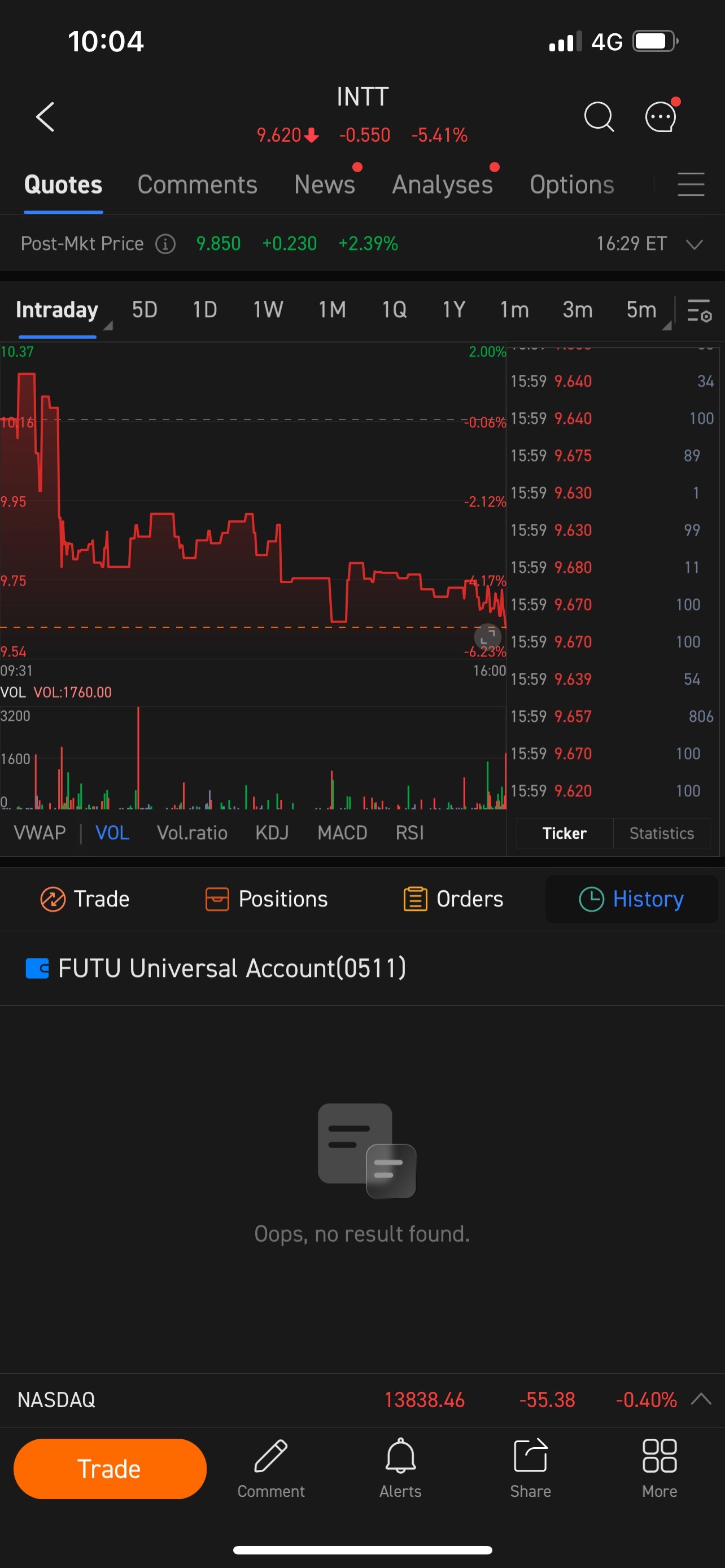This screenshot has height=1568, width=725.
Task: Go back using the top-left arrow
Action: point(46,117)
